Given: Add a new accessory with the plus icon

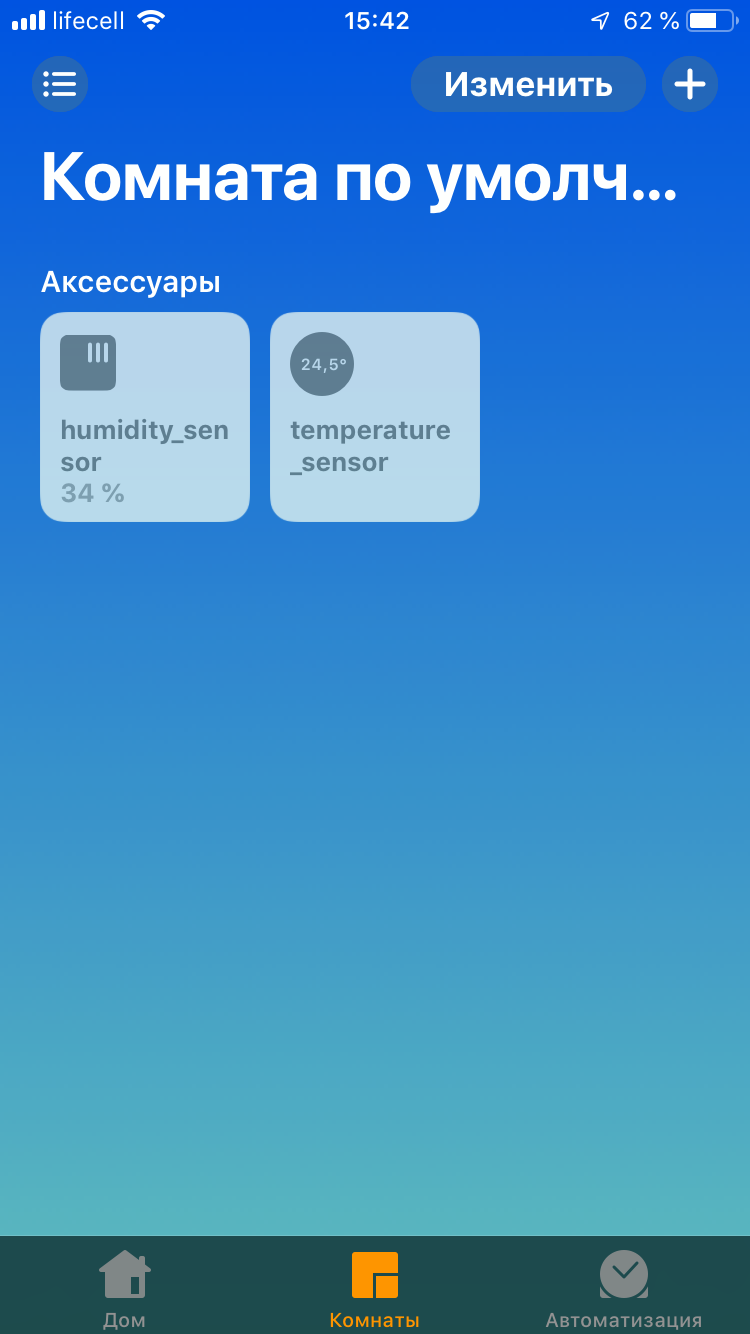Looking at the screenshot, I should click(690, 84).
